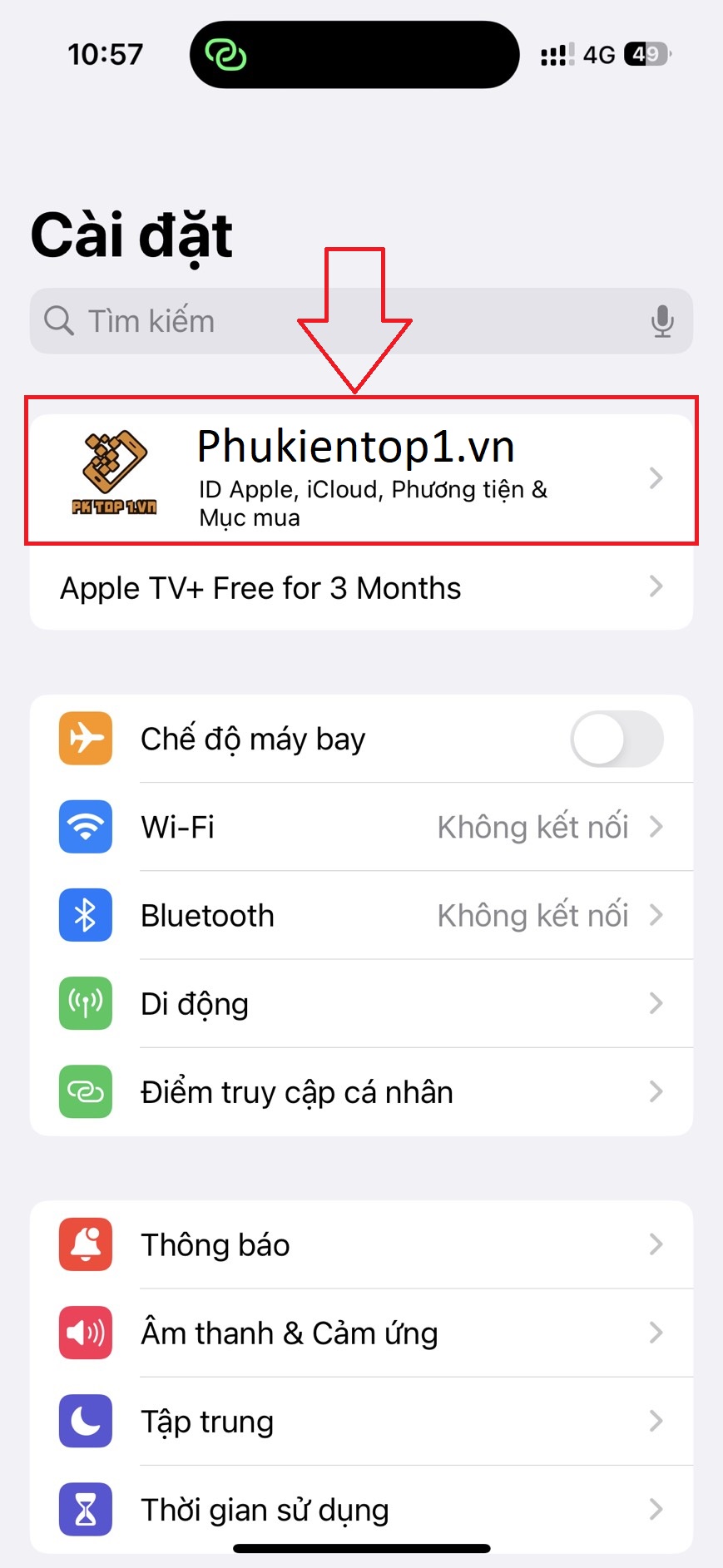Tap the hotspot indicator in the Dynamic Island
Viewport: 723px width, 1568px height.
point(225,55)
